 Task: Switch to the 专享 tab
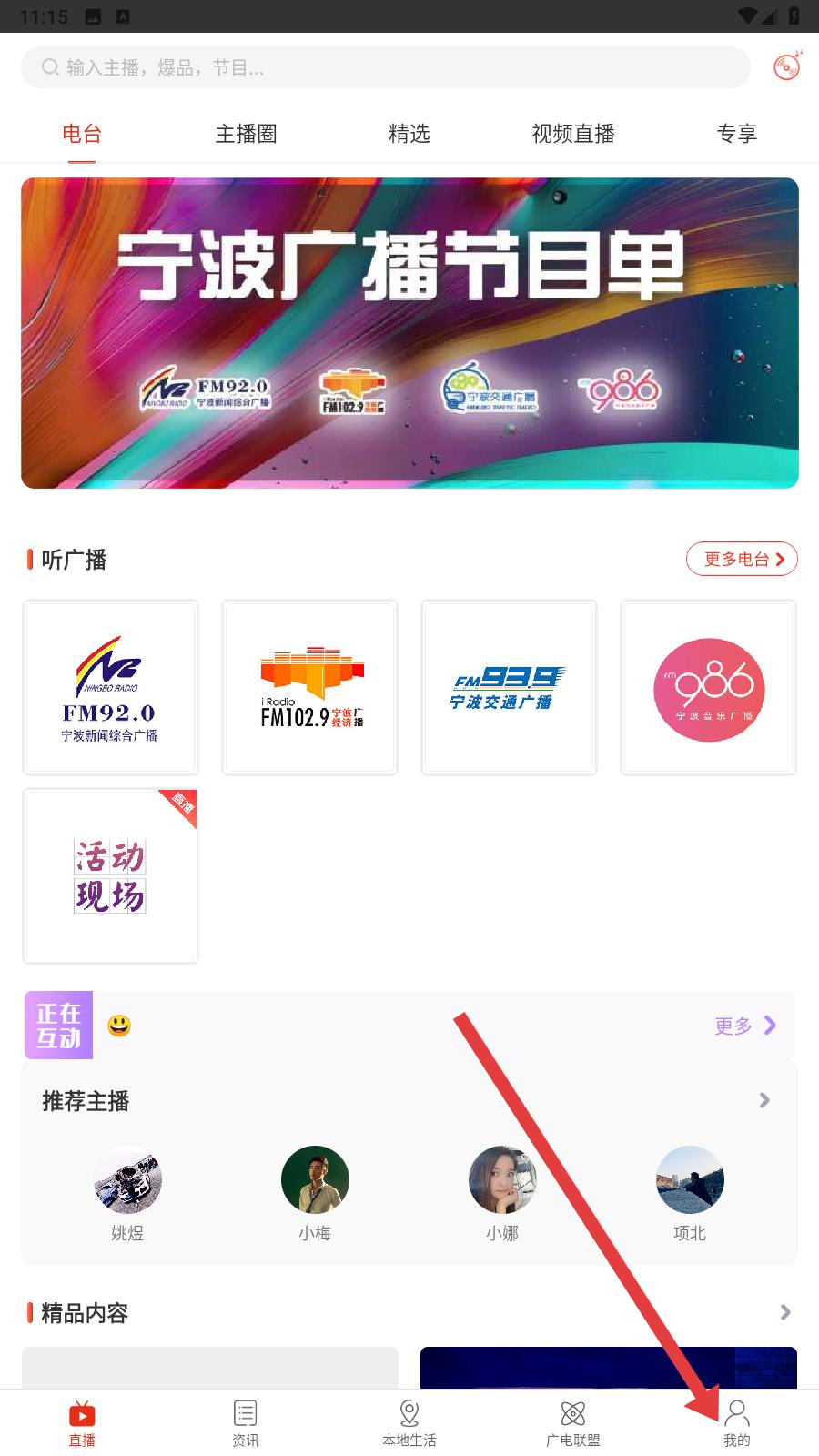[x=736, y=134]
